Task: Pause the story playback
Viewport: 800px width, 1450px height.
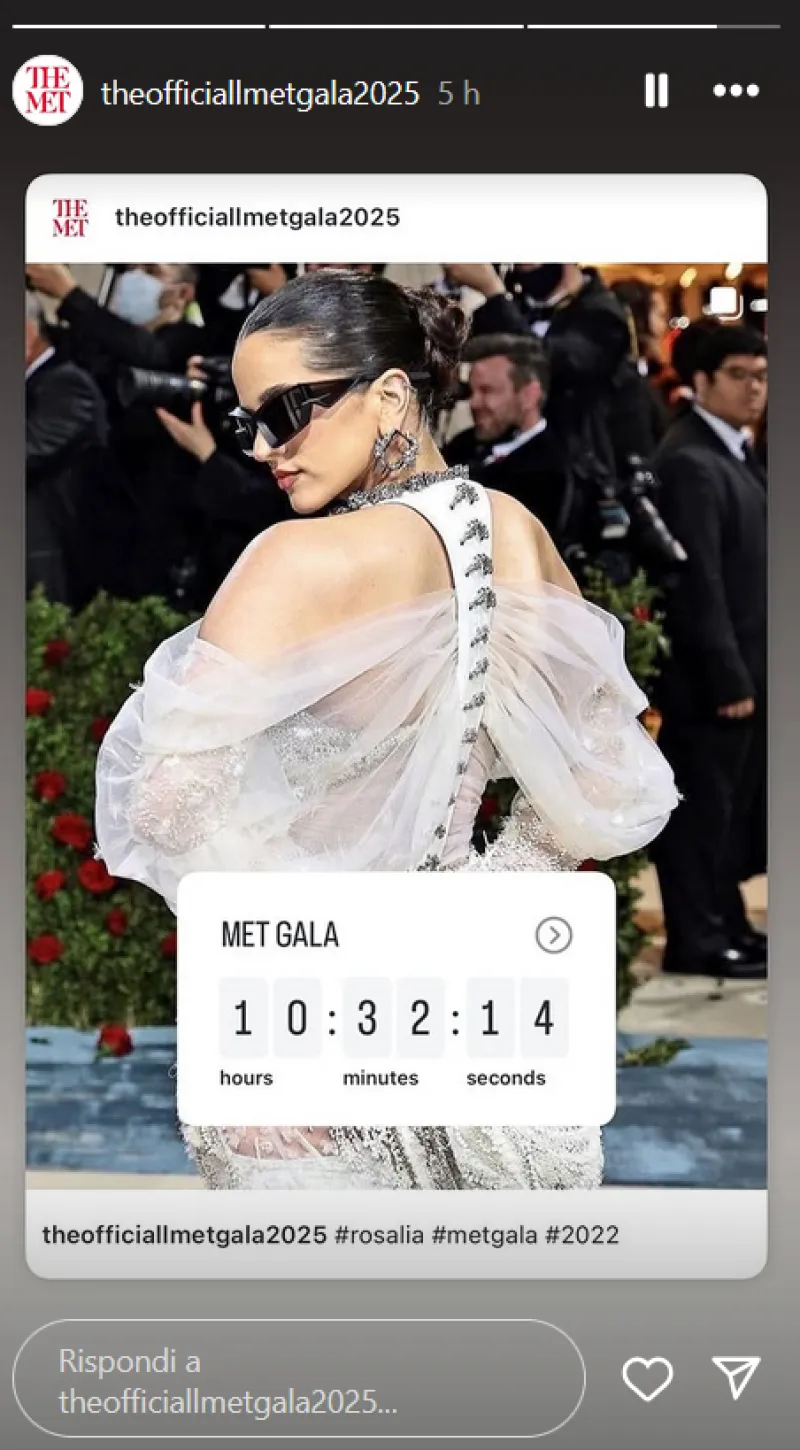Action: [x=656, y=92]
